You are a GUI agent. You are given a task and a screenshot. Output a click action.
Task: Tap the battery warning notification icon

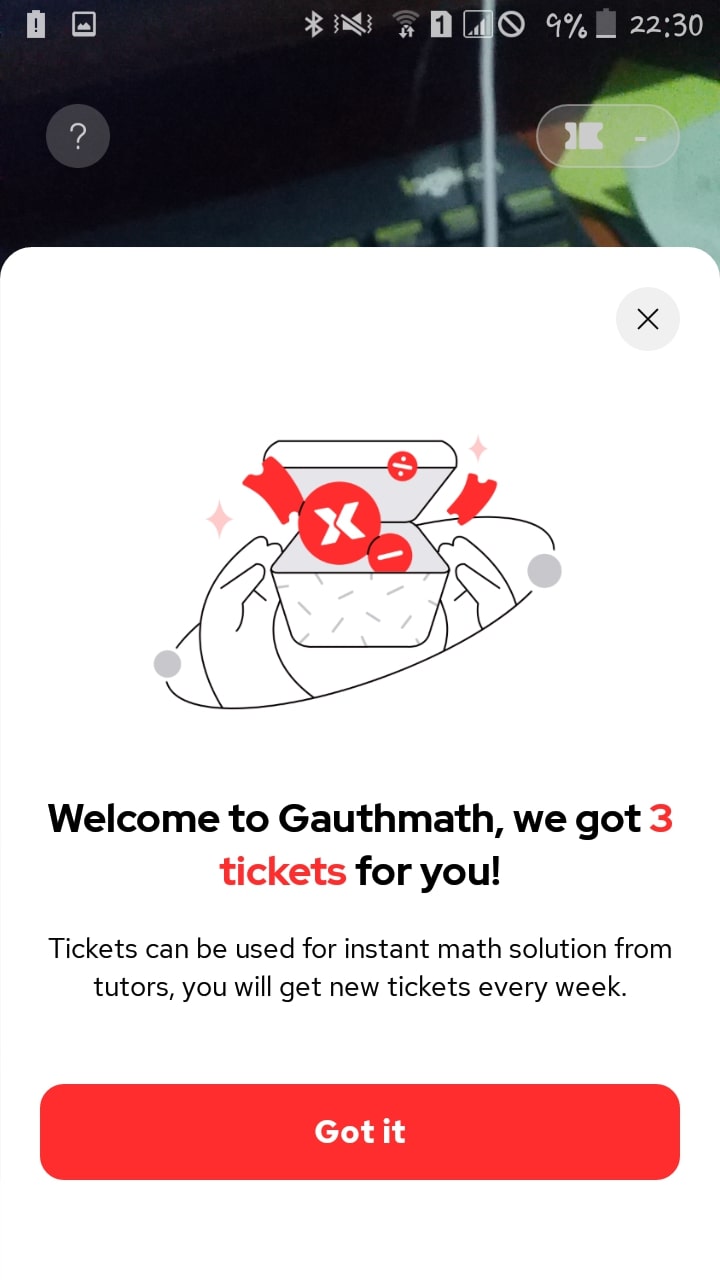click(x=37, y=23)
